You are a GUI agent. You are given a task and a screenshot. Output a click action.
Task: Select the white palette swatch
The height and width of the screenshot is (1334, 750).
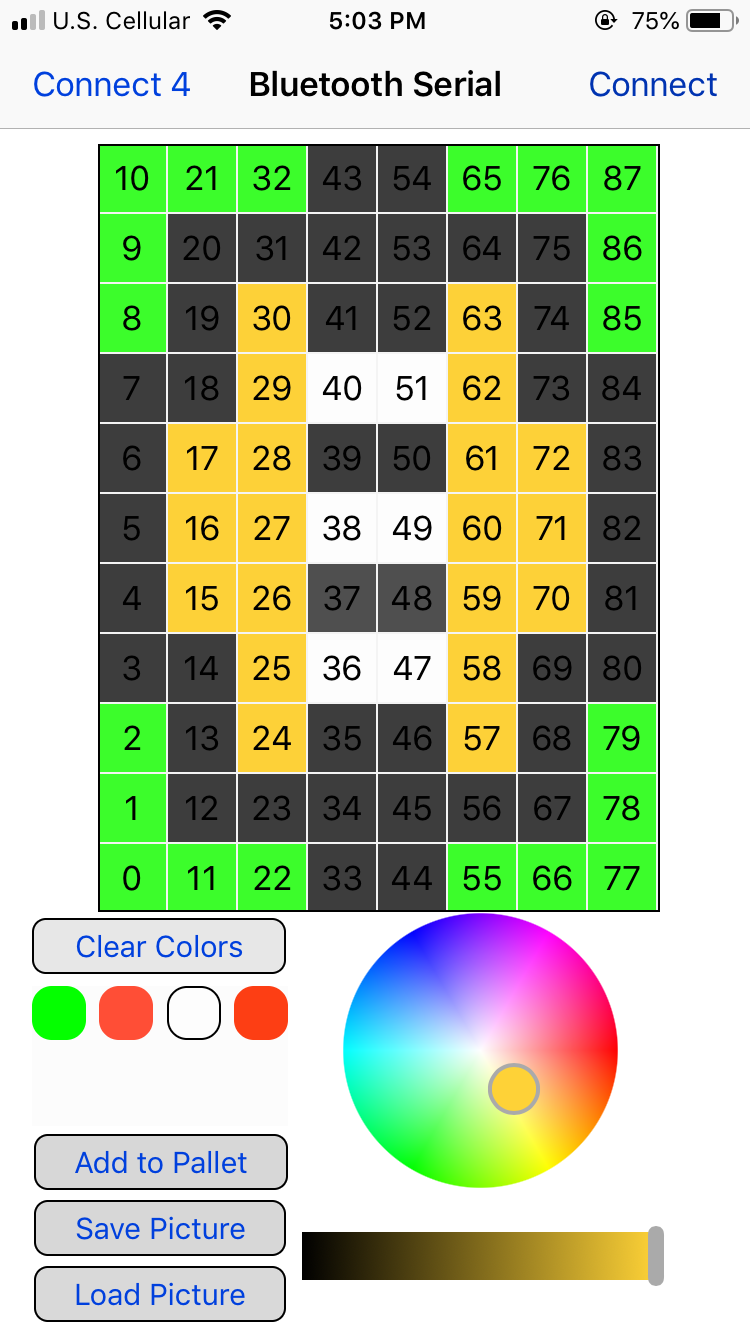coord(194,1013)
